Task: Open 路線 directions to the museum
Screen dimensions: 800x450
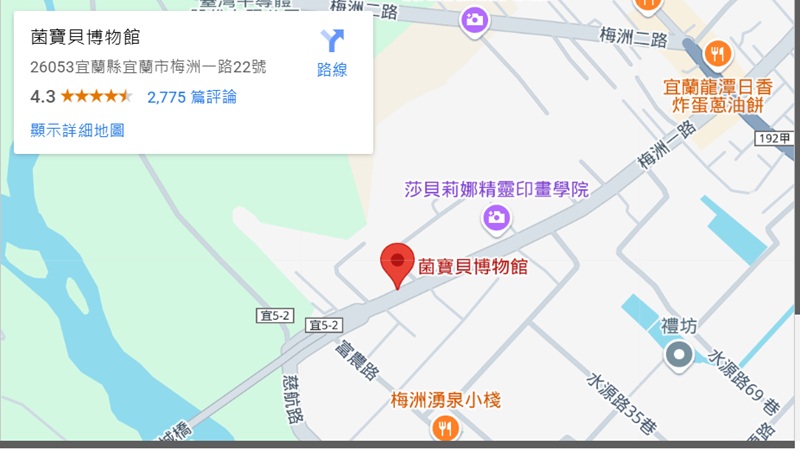Action: 332,52
